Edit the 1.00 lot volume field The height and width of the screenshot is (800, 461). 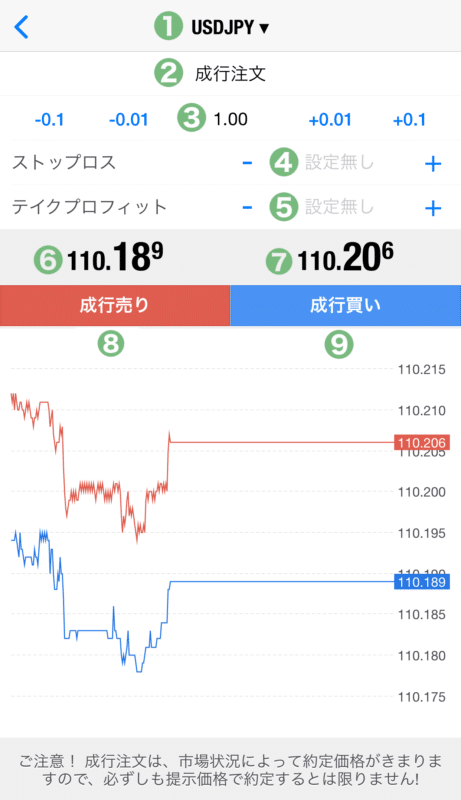coord(230,119)
